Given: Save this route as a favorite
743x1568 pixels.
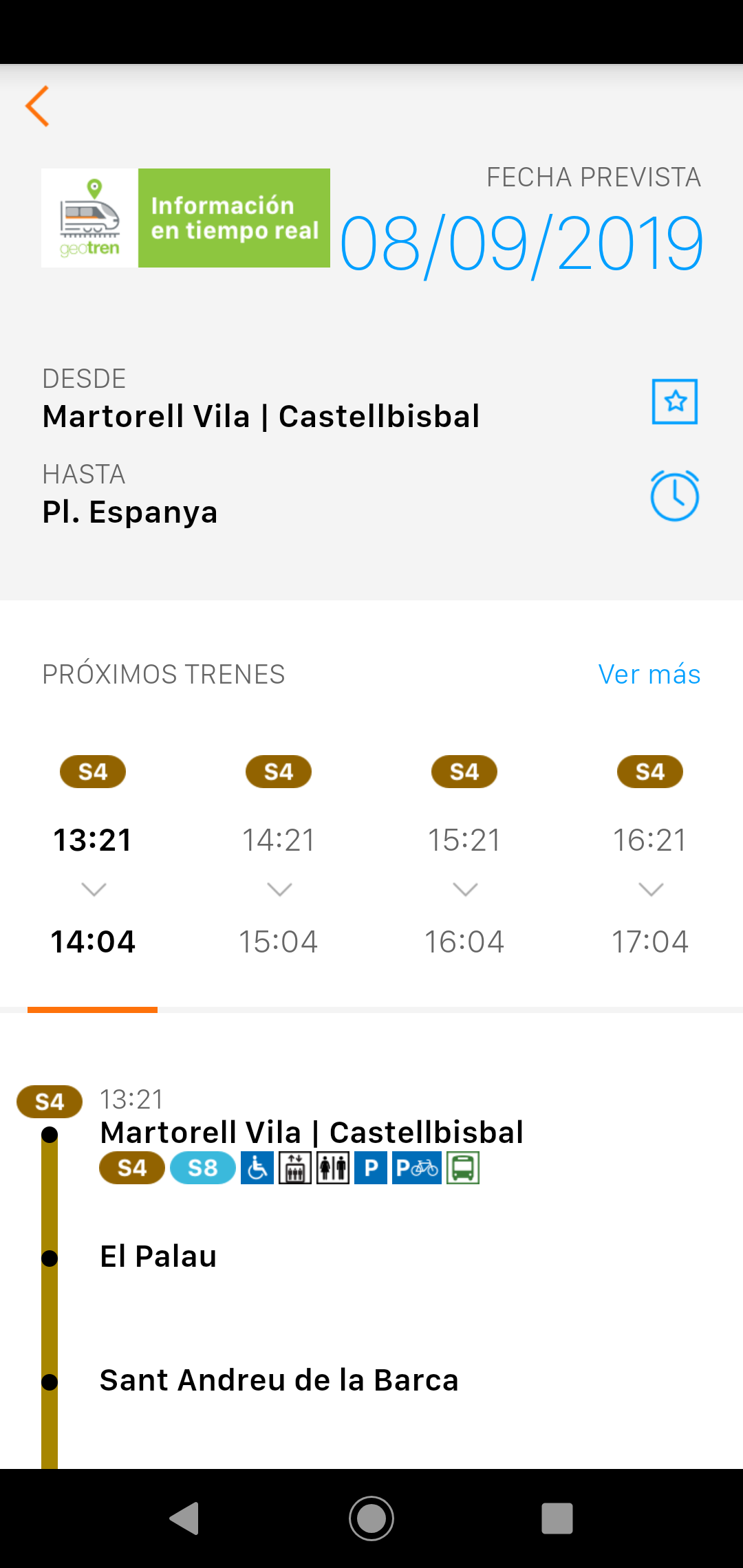Looking at the screenshot, I should (x=675, y=402).
